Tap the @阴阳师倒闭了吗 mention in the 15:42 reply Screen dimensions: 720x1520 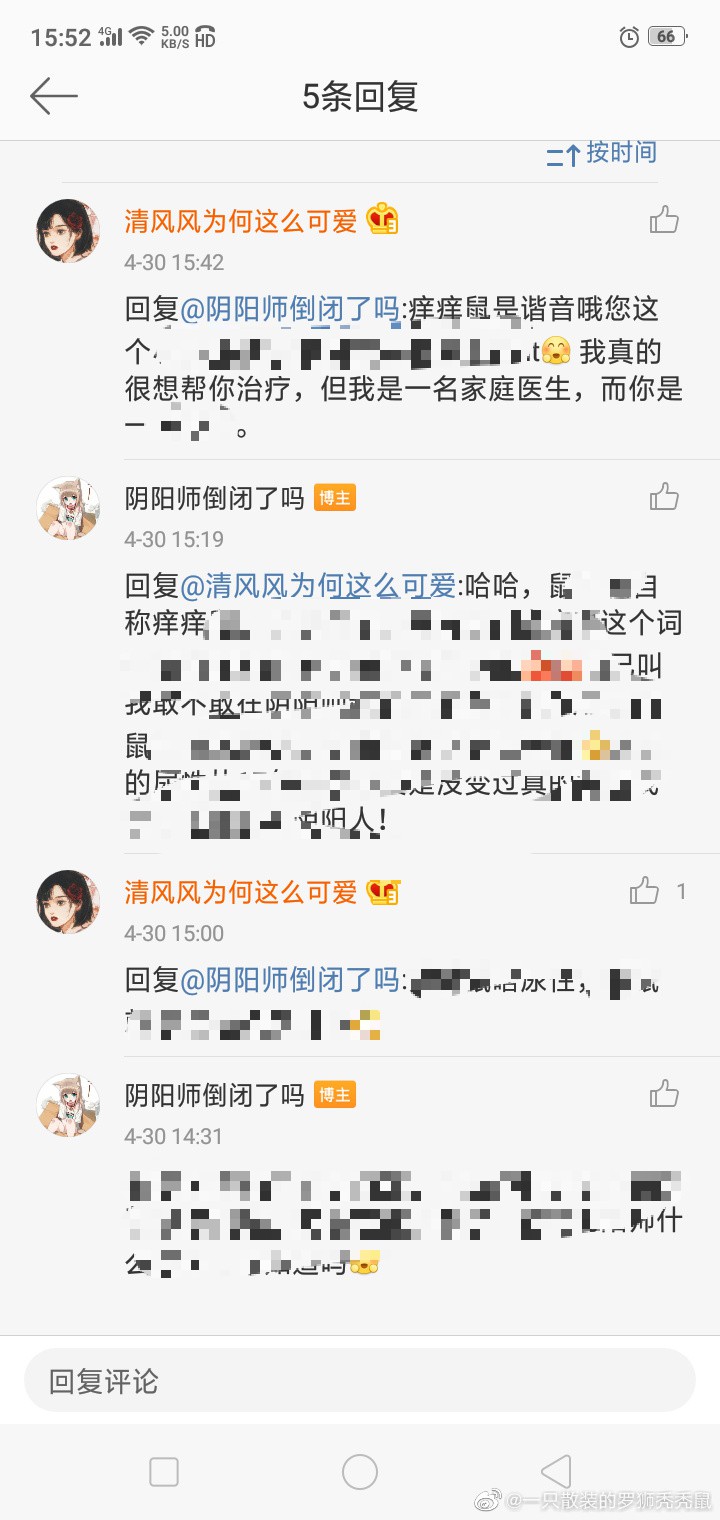(290, 309)
